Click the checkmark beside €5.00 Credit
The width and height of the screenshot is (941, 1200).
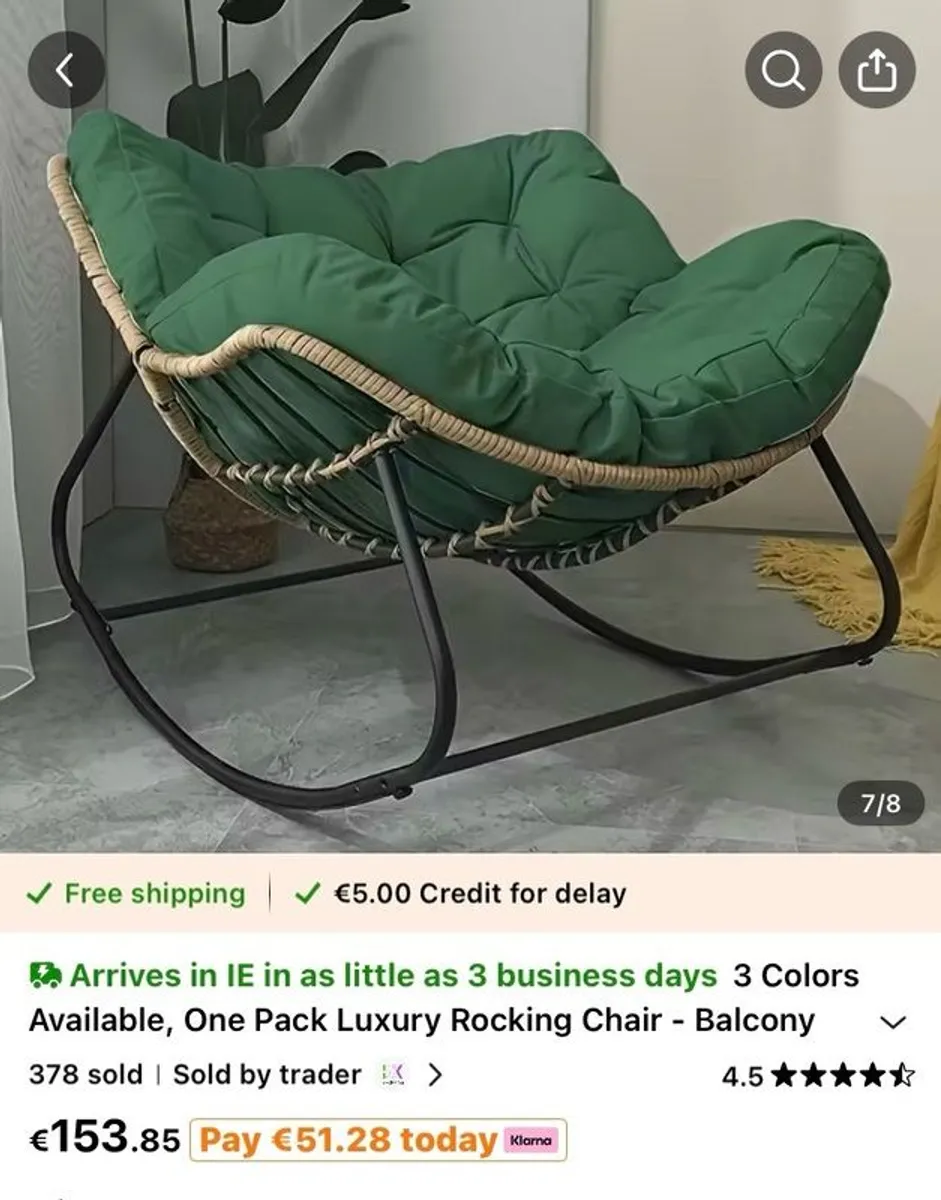click(308, 894)
